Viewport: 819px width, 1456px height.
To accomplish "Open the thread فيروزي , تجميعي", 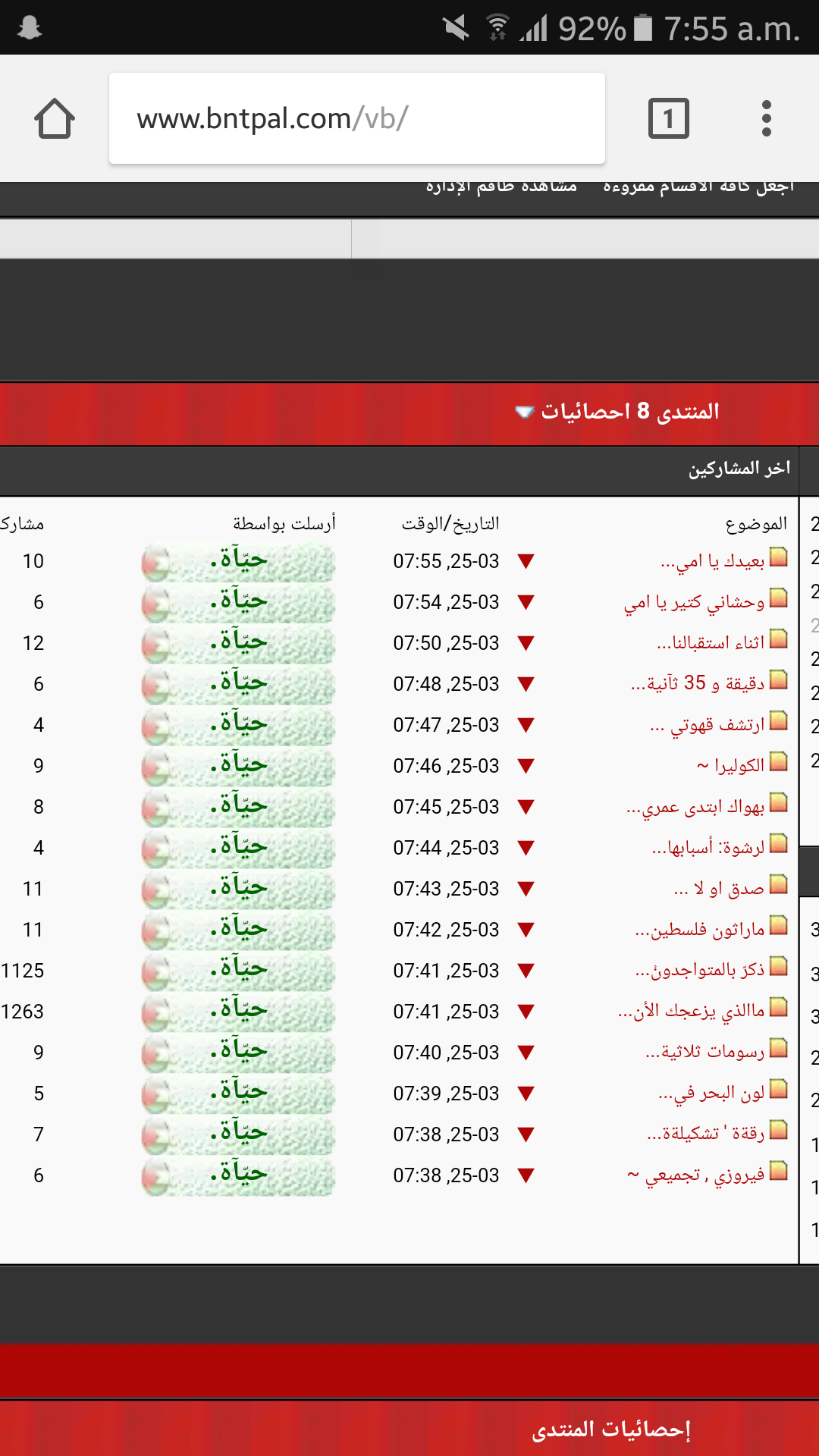I will pos(695,1175).
